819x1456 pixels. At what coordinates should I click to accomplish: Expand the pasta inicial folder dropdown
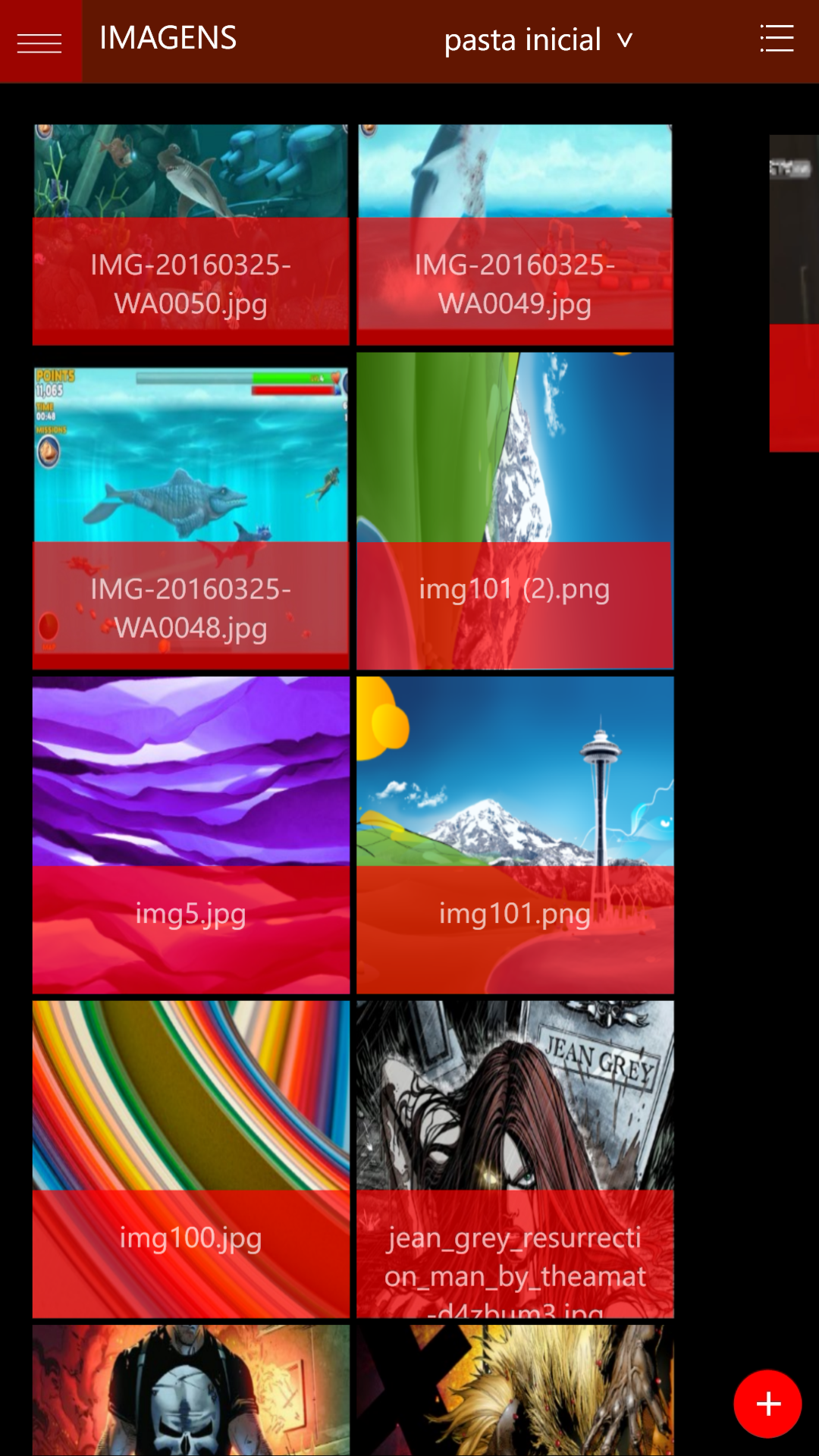[538, 40]
